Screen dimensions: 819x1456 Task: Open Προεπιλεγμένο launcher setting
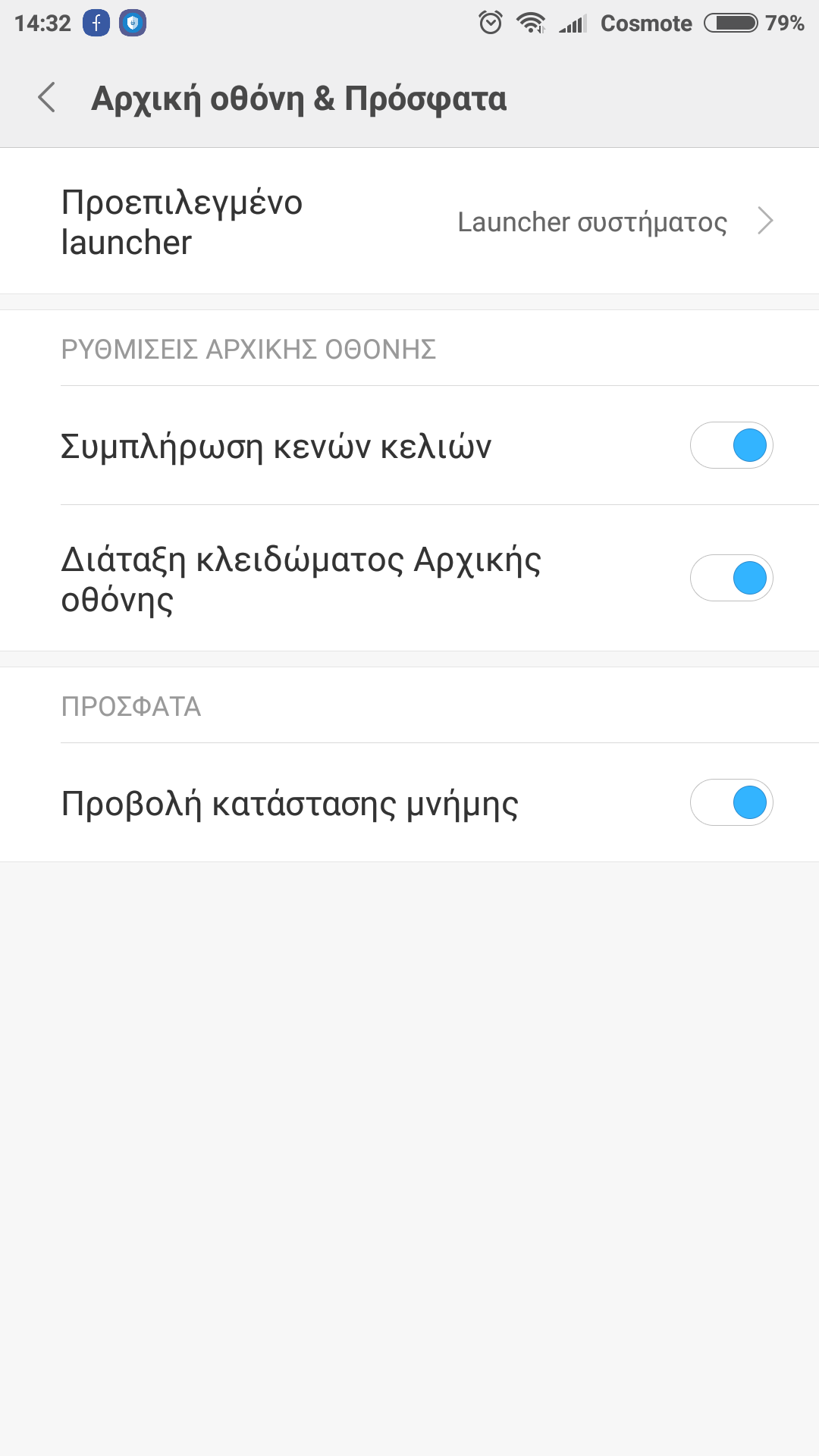pyautogui.click(x=409, y=221)
